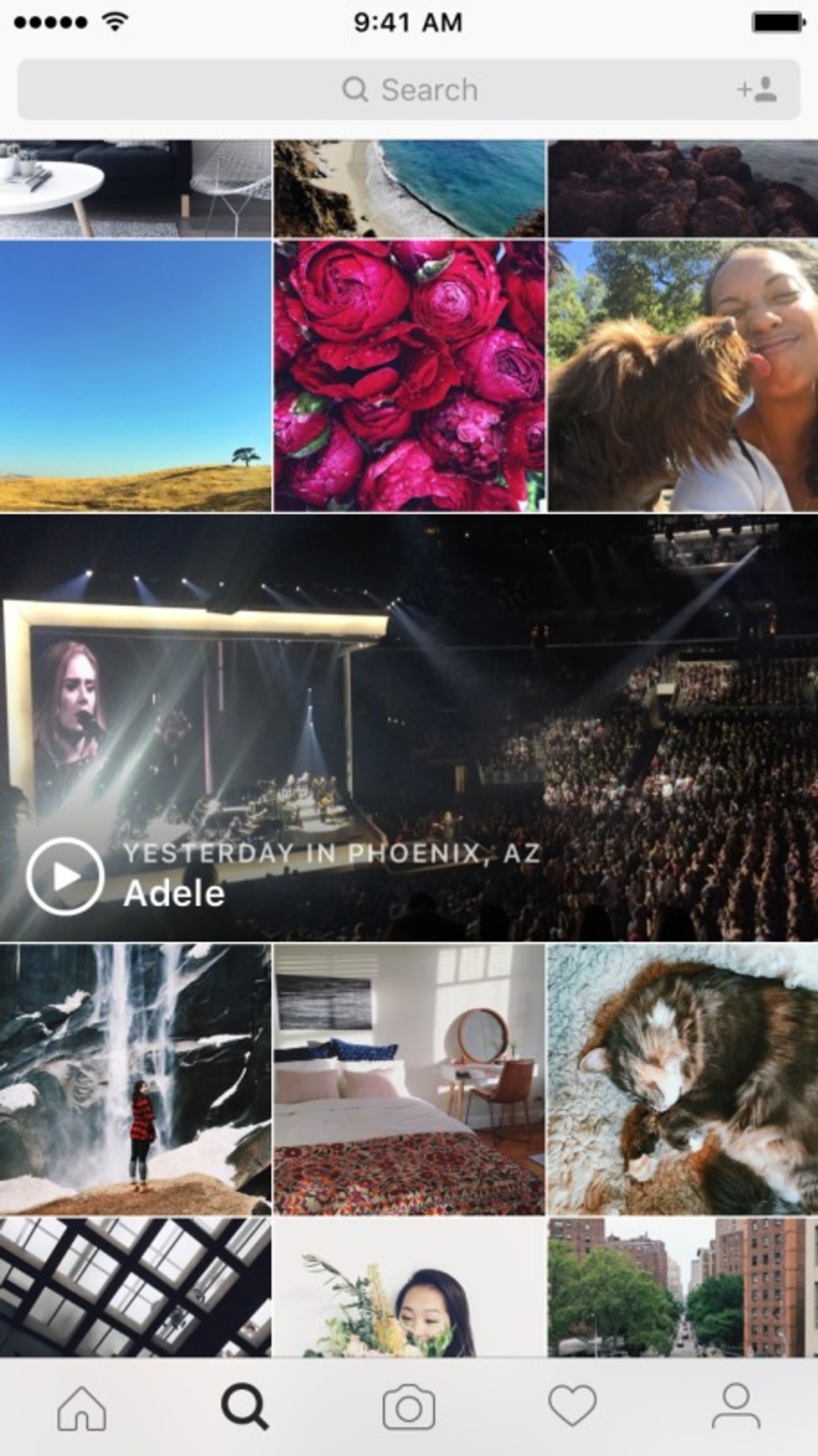Open the add people icon
Image resolution: width=818 pixels, height=1456 pixels.
pyautogui.click(x=756, y=89)
